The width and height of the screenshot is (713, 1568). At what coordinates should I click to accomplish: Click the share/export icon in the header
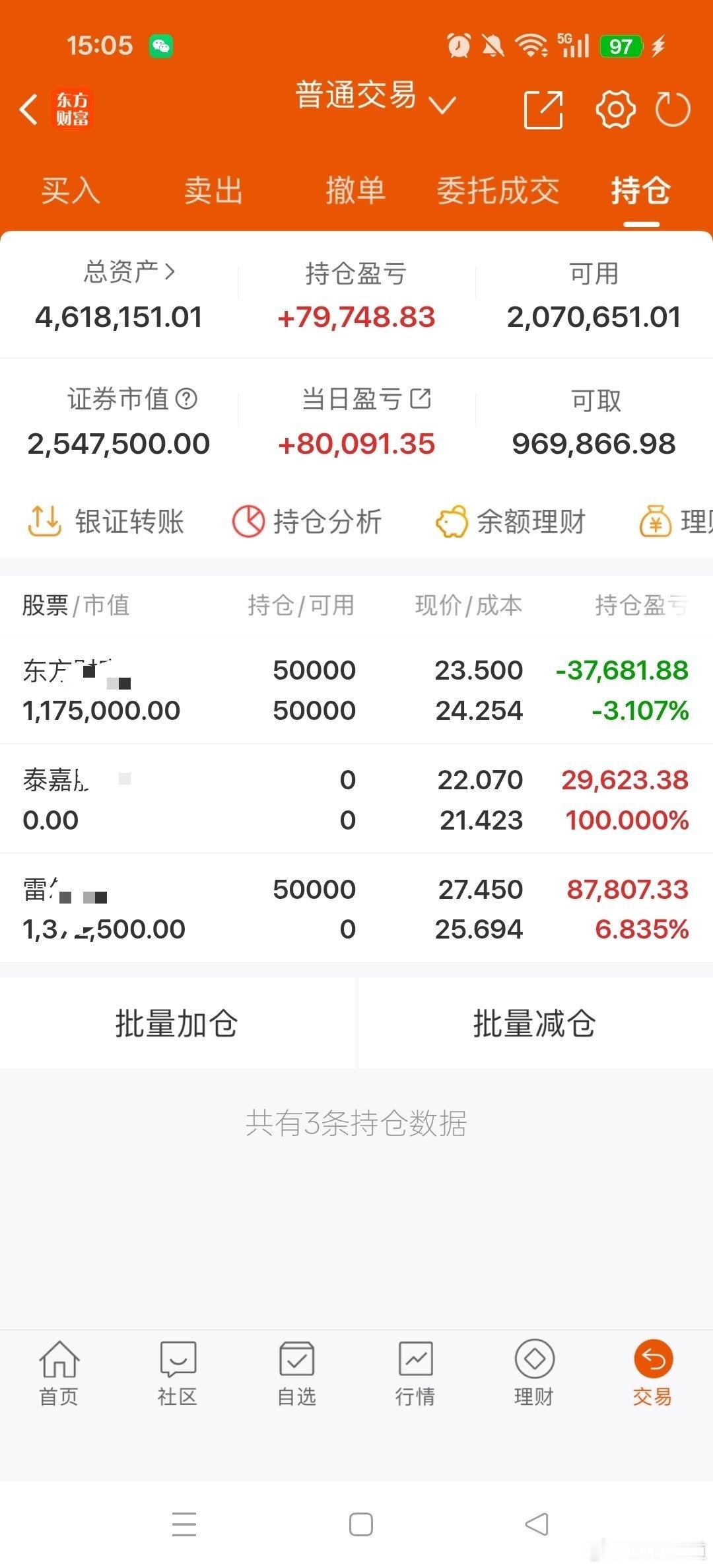point(543,109)
